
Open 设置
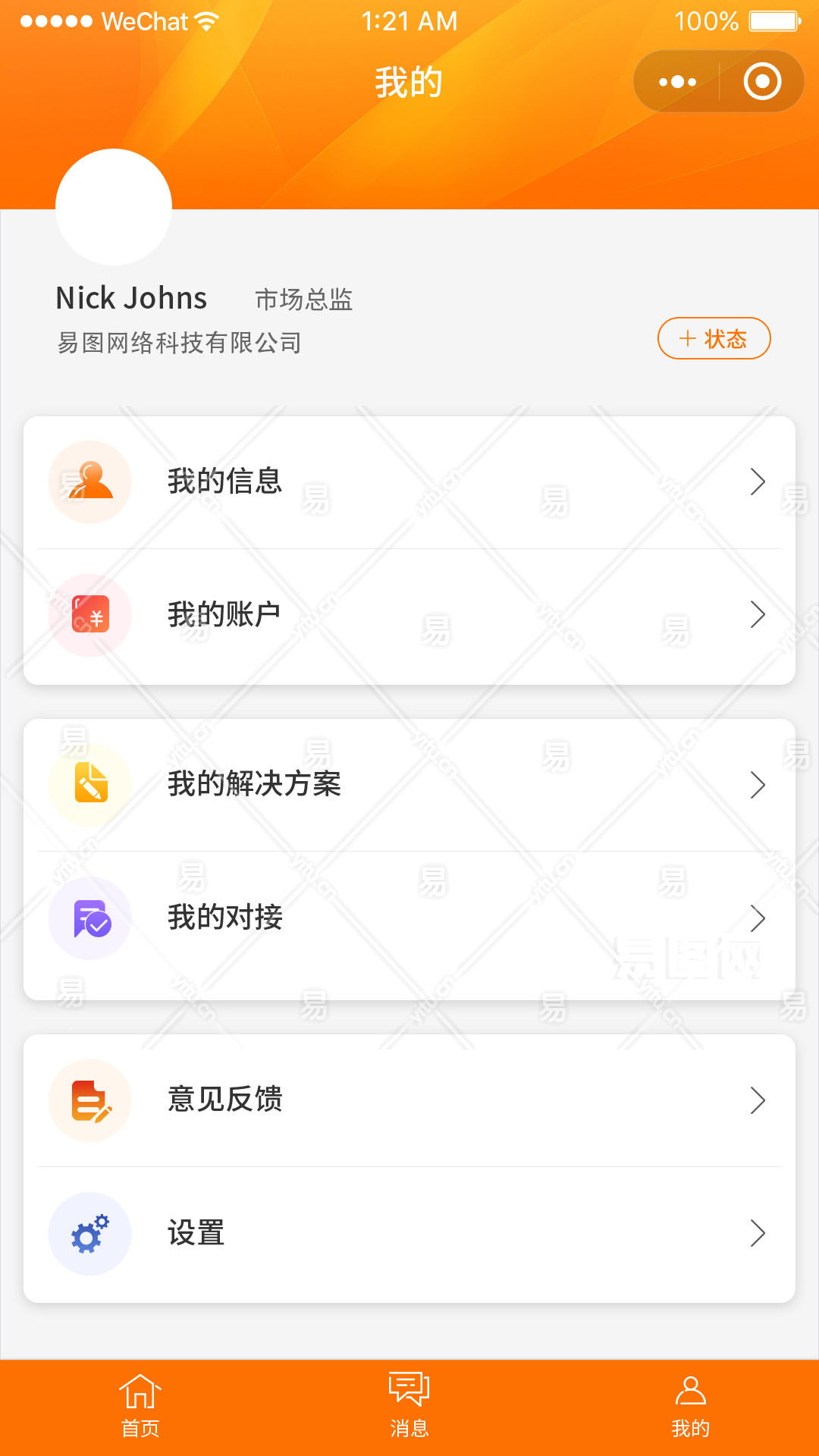(409, 1234)
